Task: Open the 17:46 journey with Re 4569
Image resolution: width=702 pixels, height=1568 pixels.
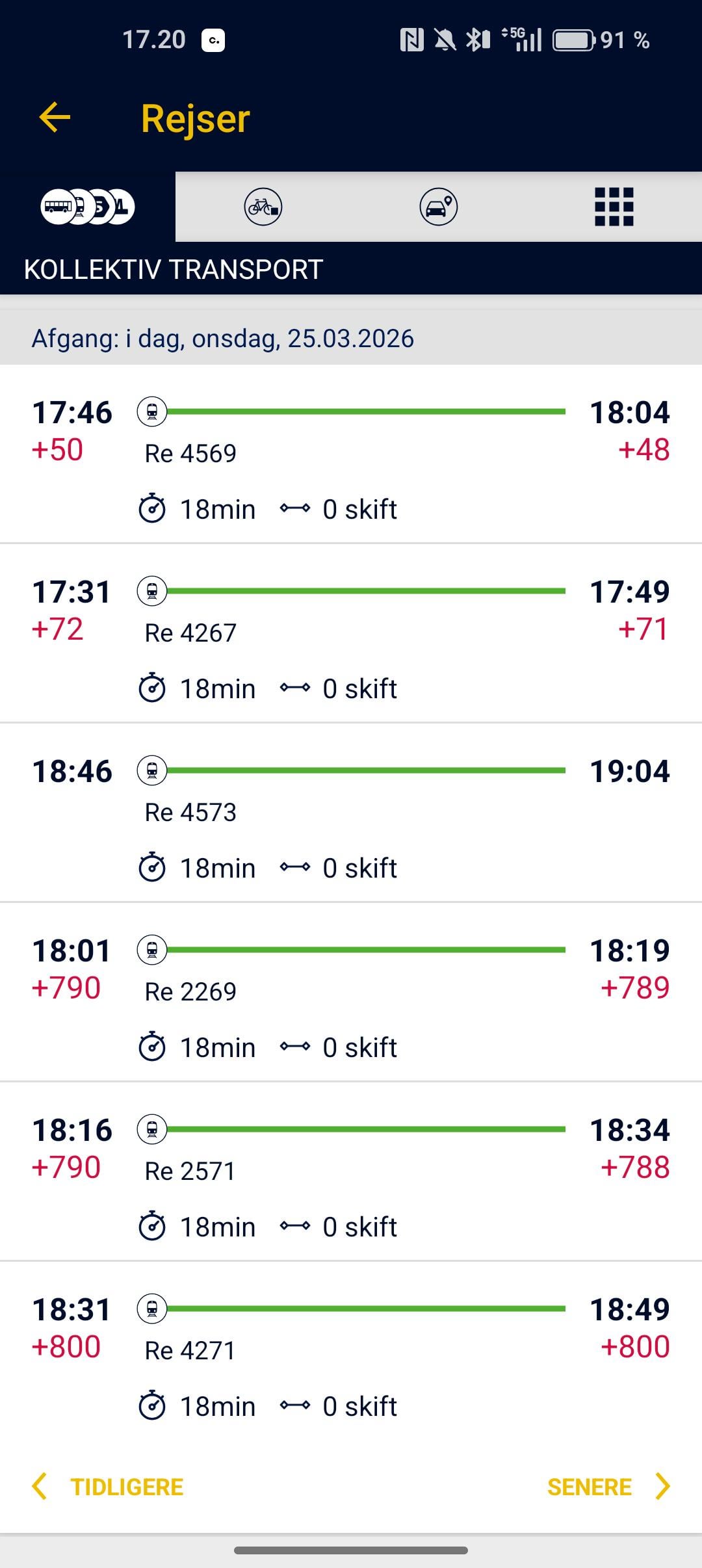Action: click(x=351, y=454)
